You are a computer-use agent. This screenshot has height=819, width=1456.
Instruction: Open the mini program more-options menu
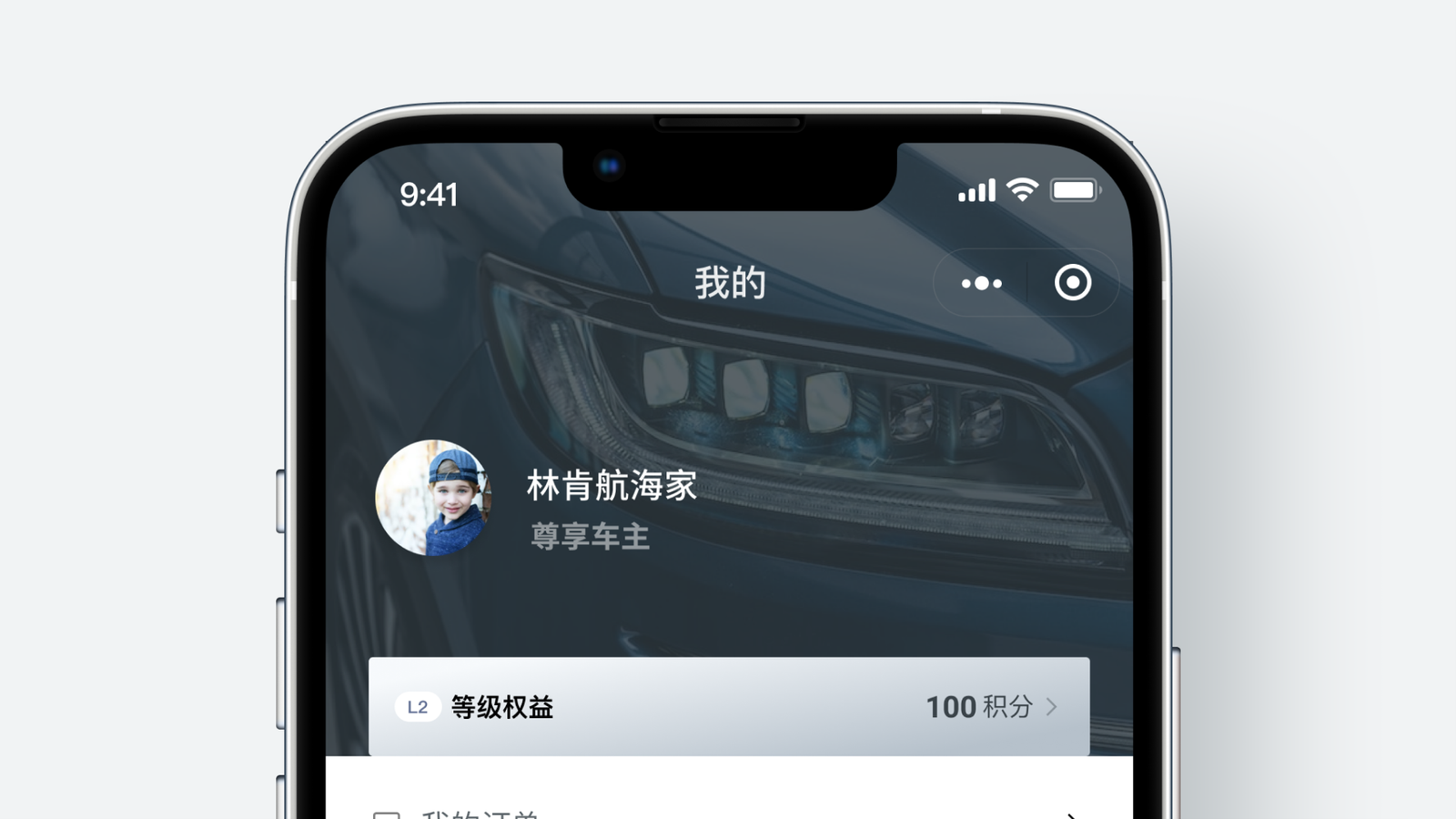981,283
